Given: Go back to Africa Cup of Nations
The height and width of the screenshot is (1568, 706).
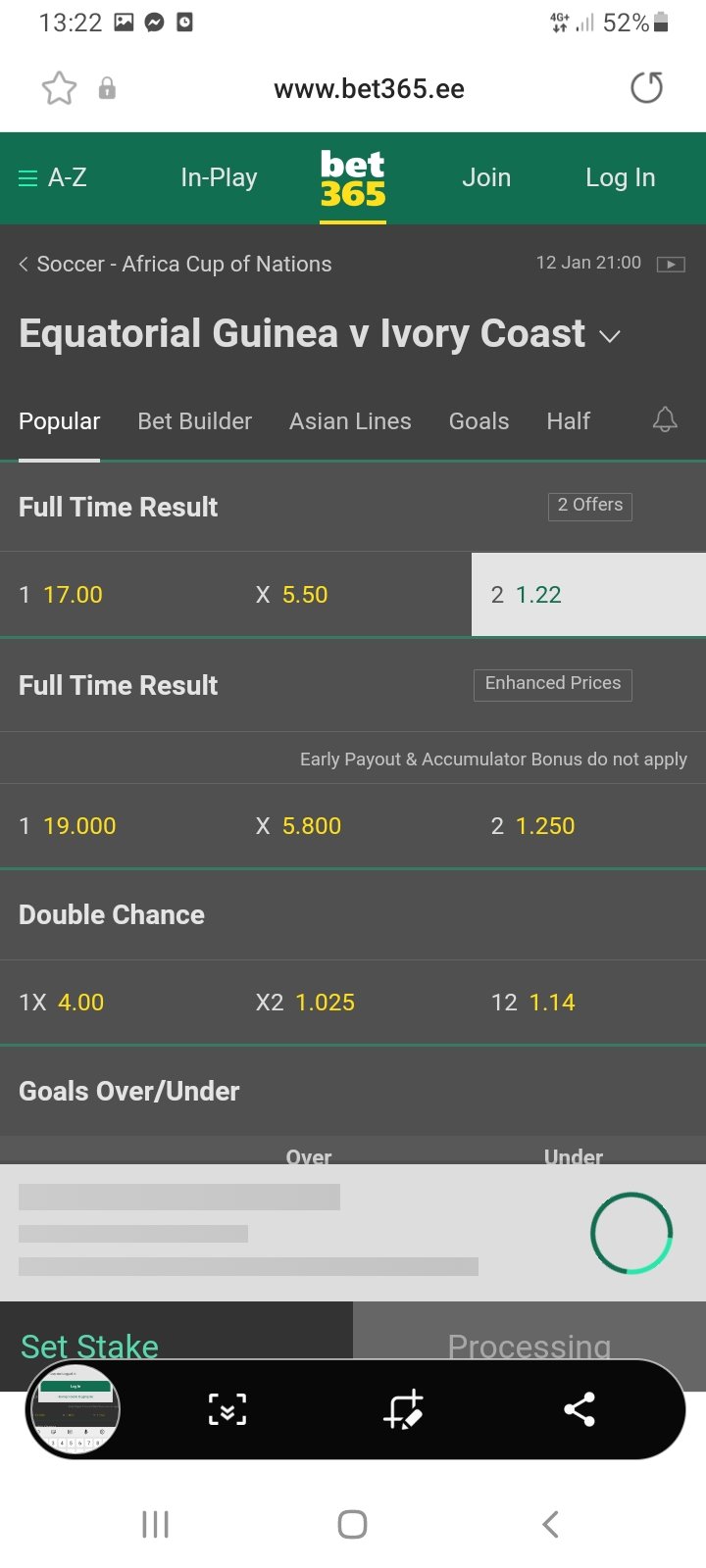Looking at the screenshot, I should pos(176,264).
